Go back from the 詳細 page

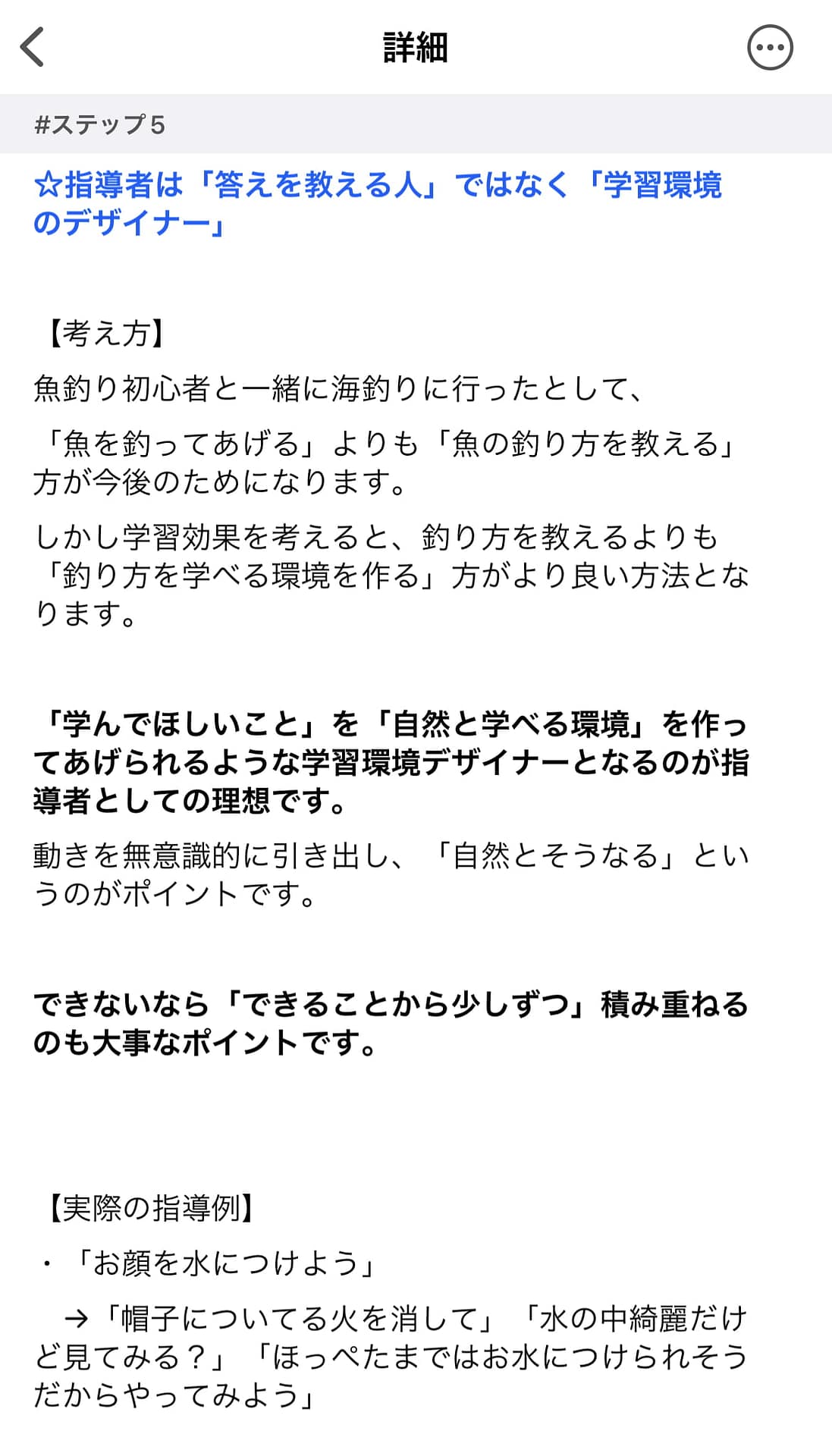tap(33, 47)
